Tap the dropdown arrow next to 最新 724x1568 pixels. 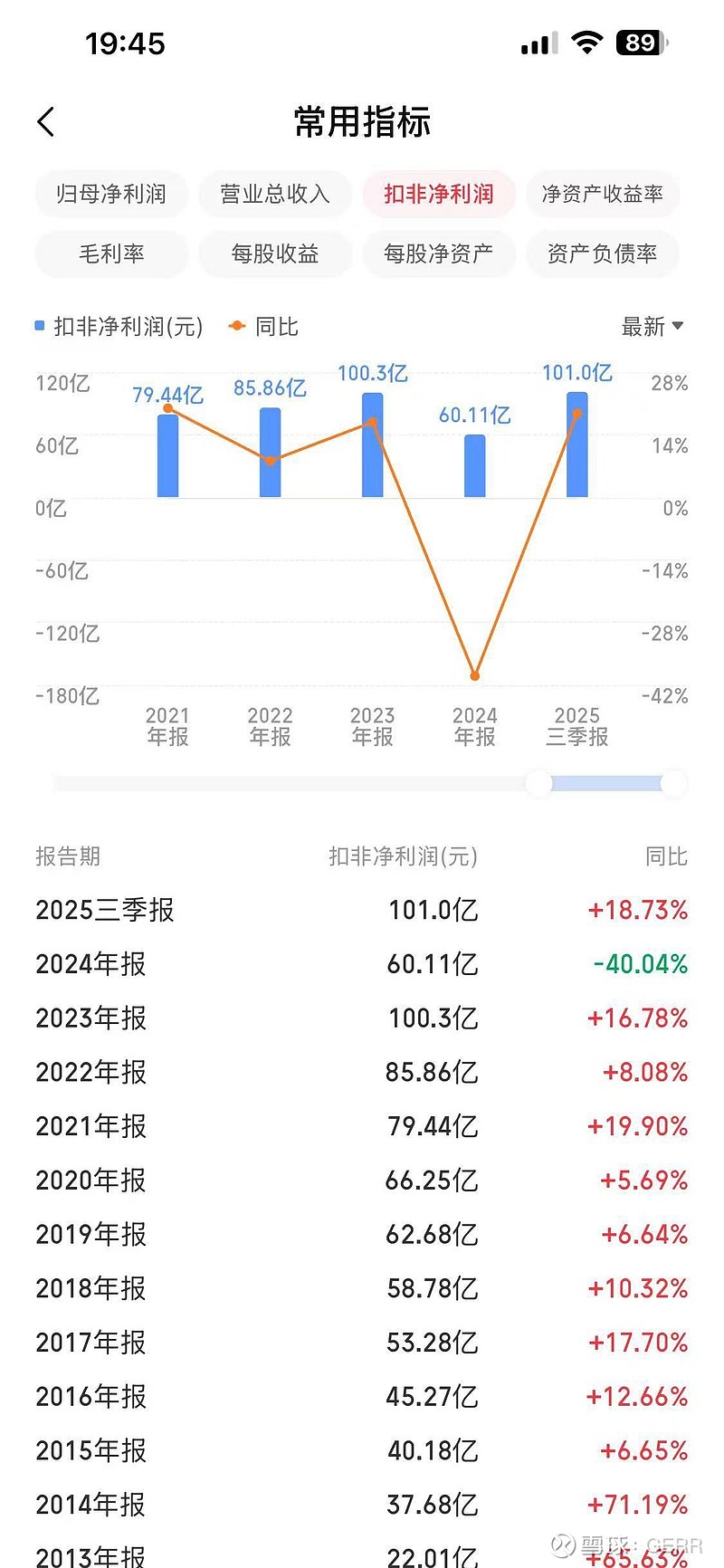click(x=676, y=327)
